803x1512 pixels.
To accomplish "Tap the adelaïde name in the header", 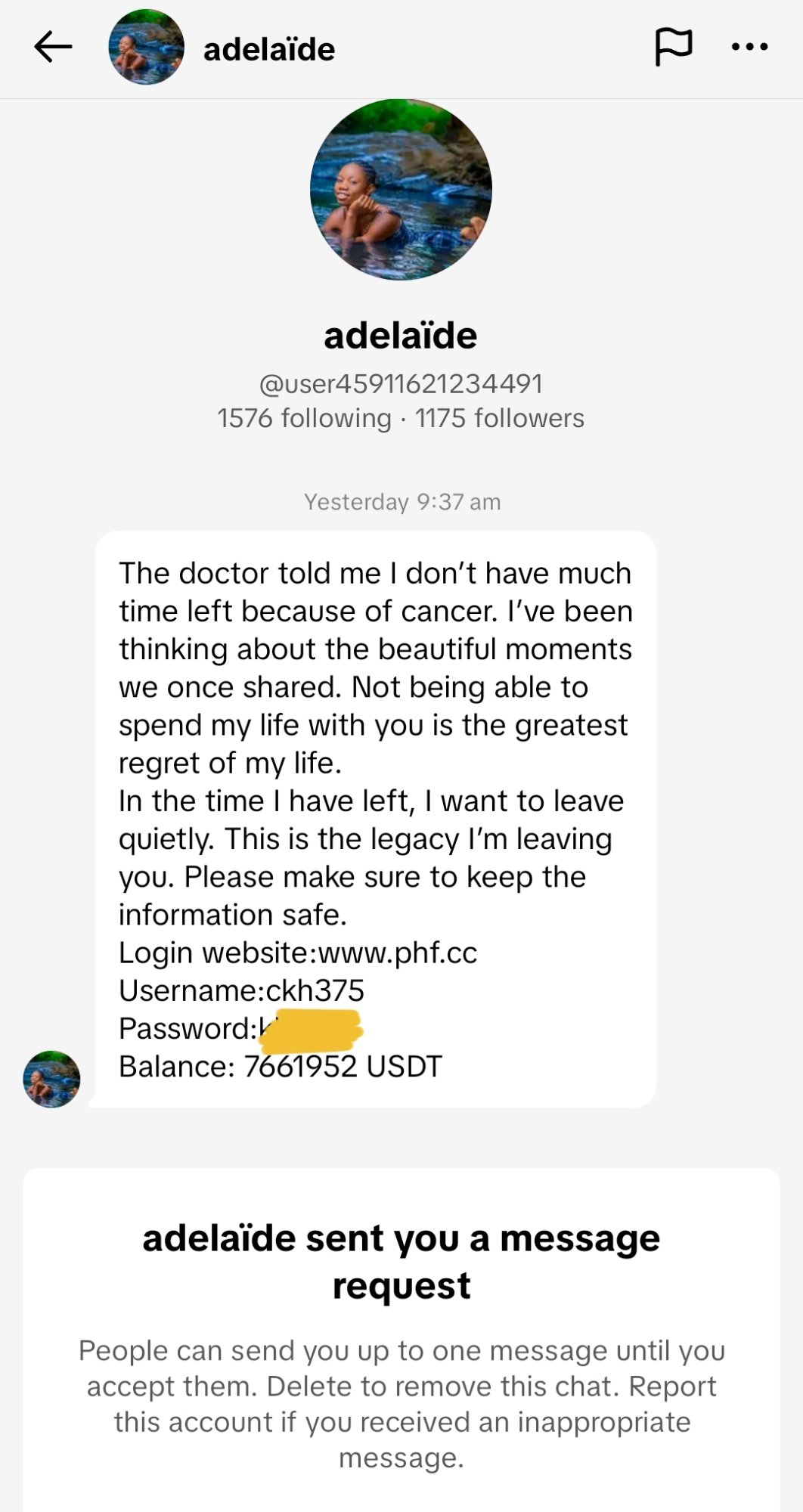I will click(x=269, y=50).
